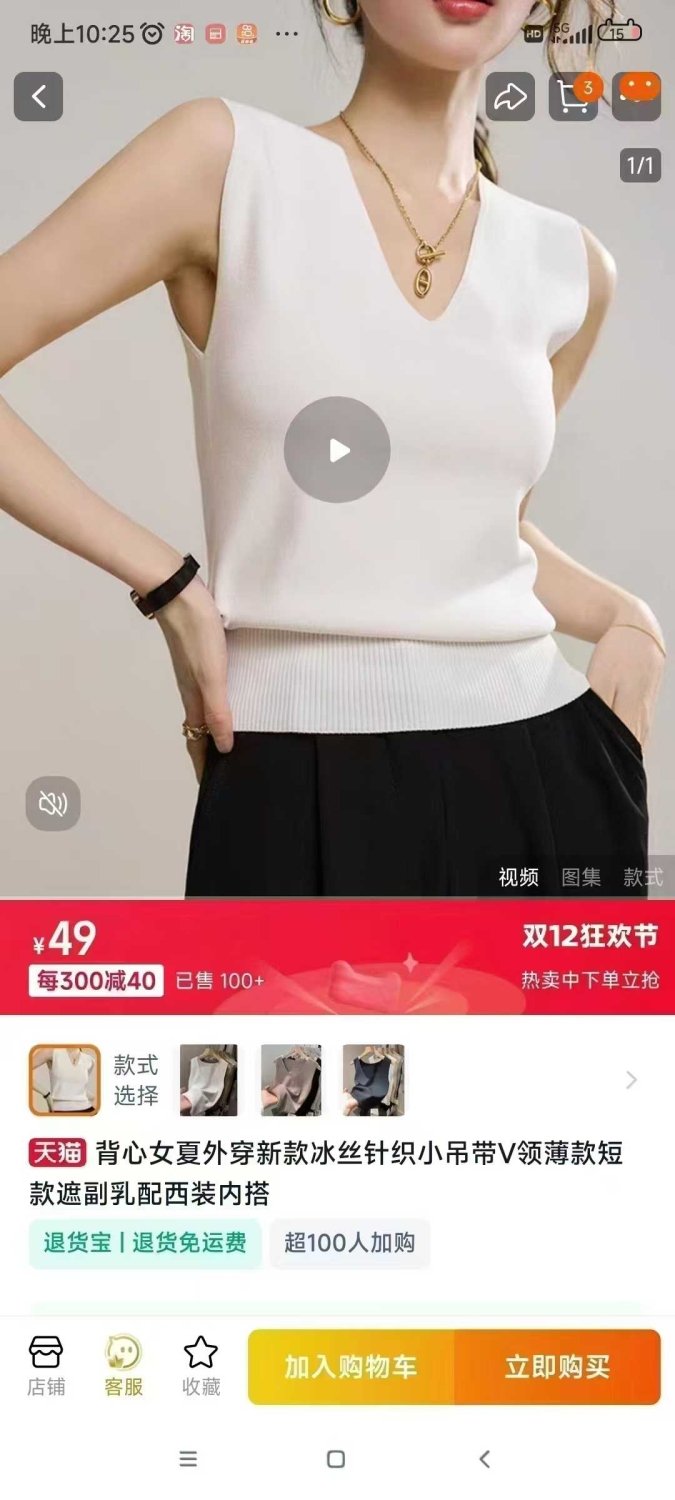This screenshot has height=1500, width=675.
Task: Switch to the 图集 tab
Action: 581,877
